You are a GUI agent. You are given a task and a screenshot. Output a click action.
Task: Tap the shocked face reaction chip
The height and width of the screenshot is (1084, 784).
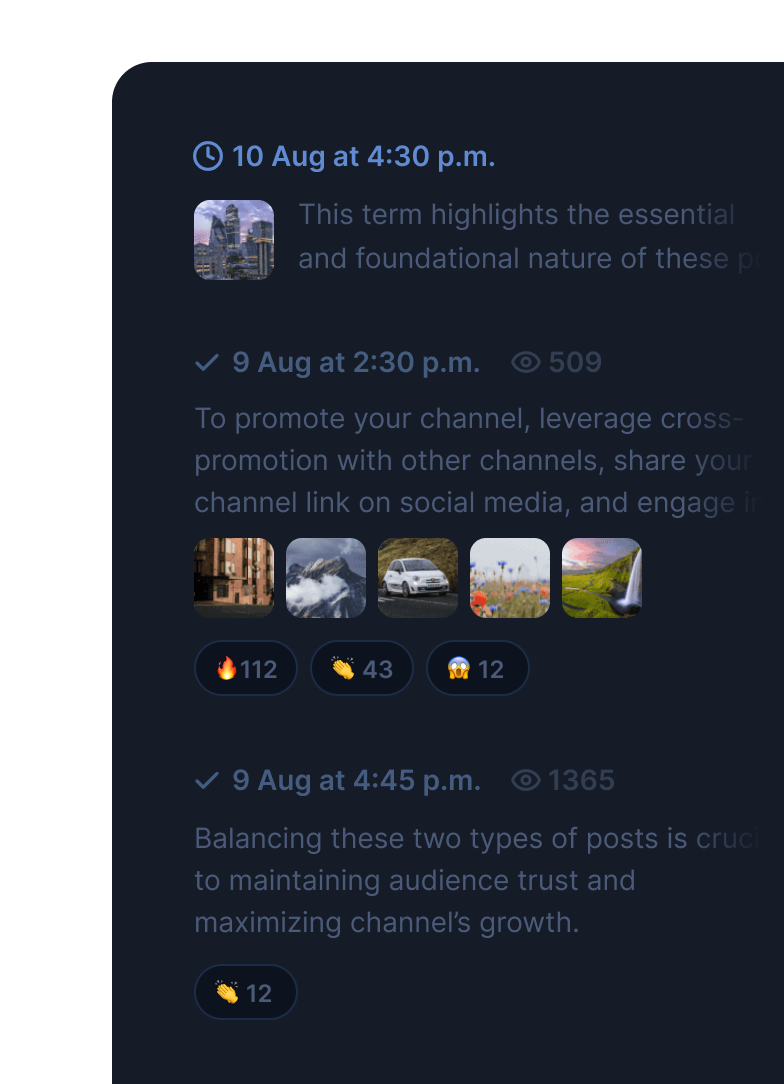478,668
